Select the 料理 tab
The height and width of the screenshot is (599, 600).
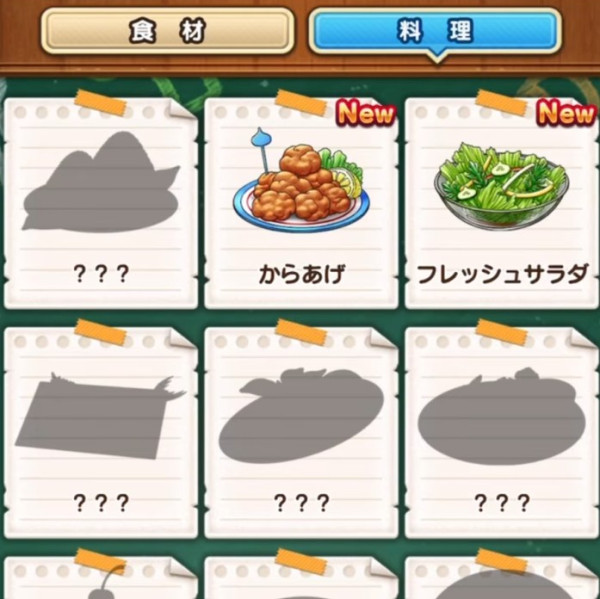pos(434,31)
